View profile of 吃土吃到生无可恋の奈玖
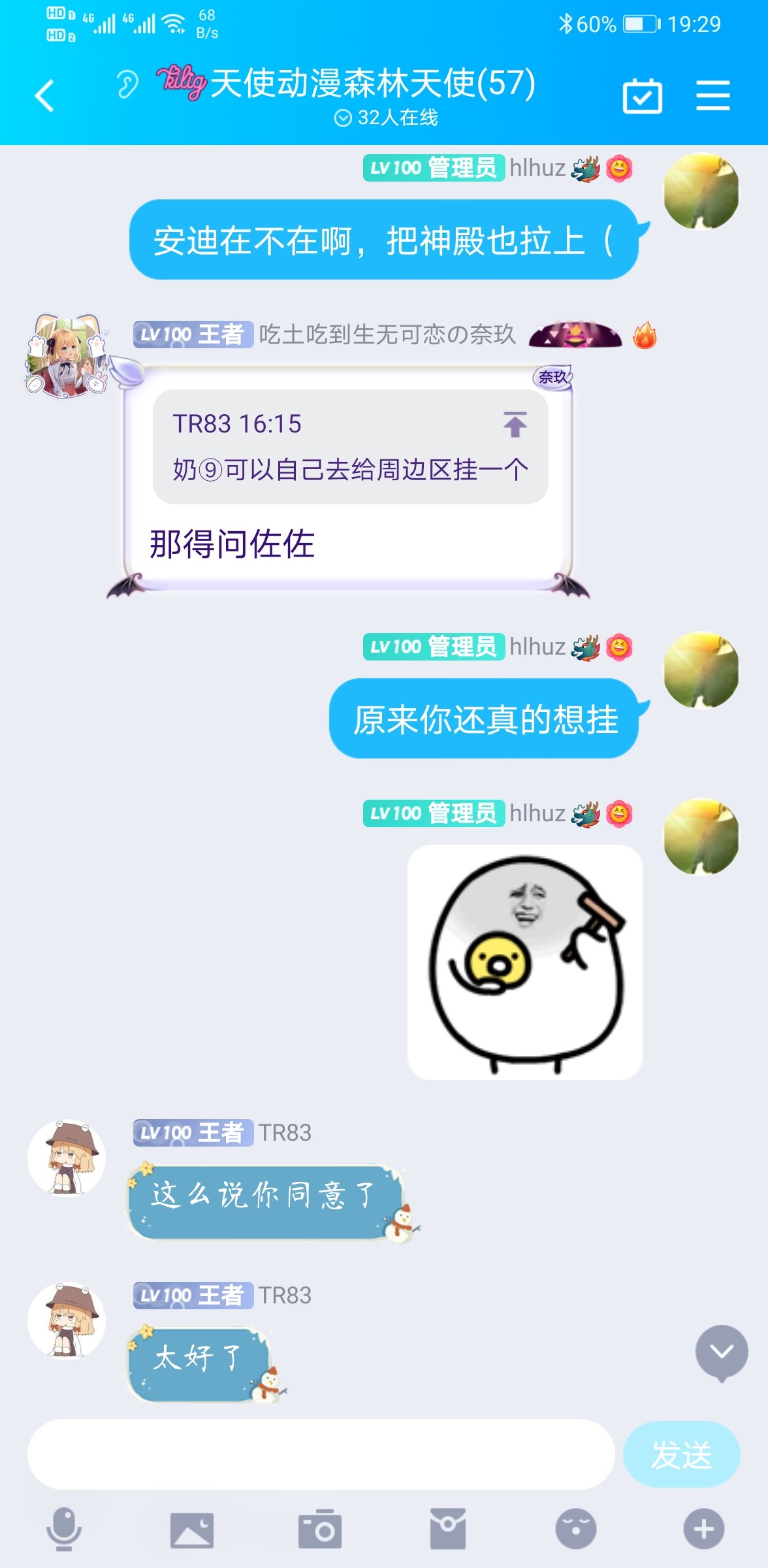 pos(66,357)
